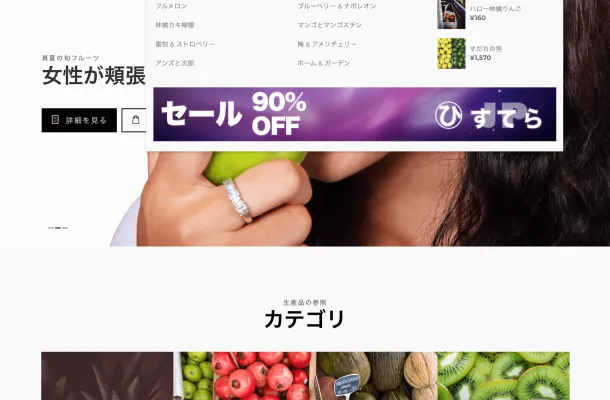Open 蜜柑＆ストロベリー category link
Viewport: 610px width, 400px height.
(x=185, y=44)
